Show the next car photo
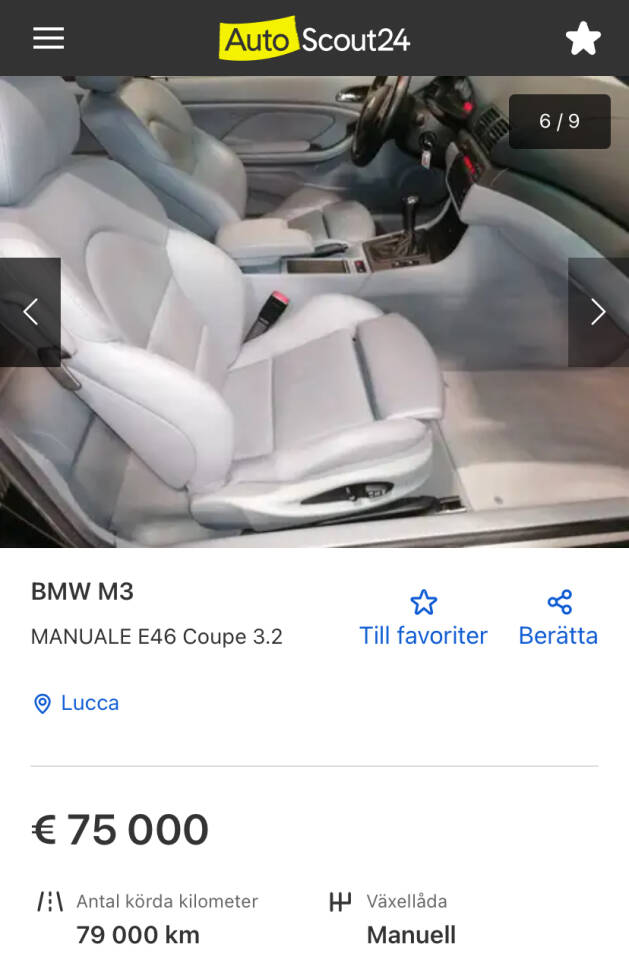 click(x=598, y=312)
